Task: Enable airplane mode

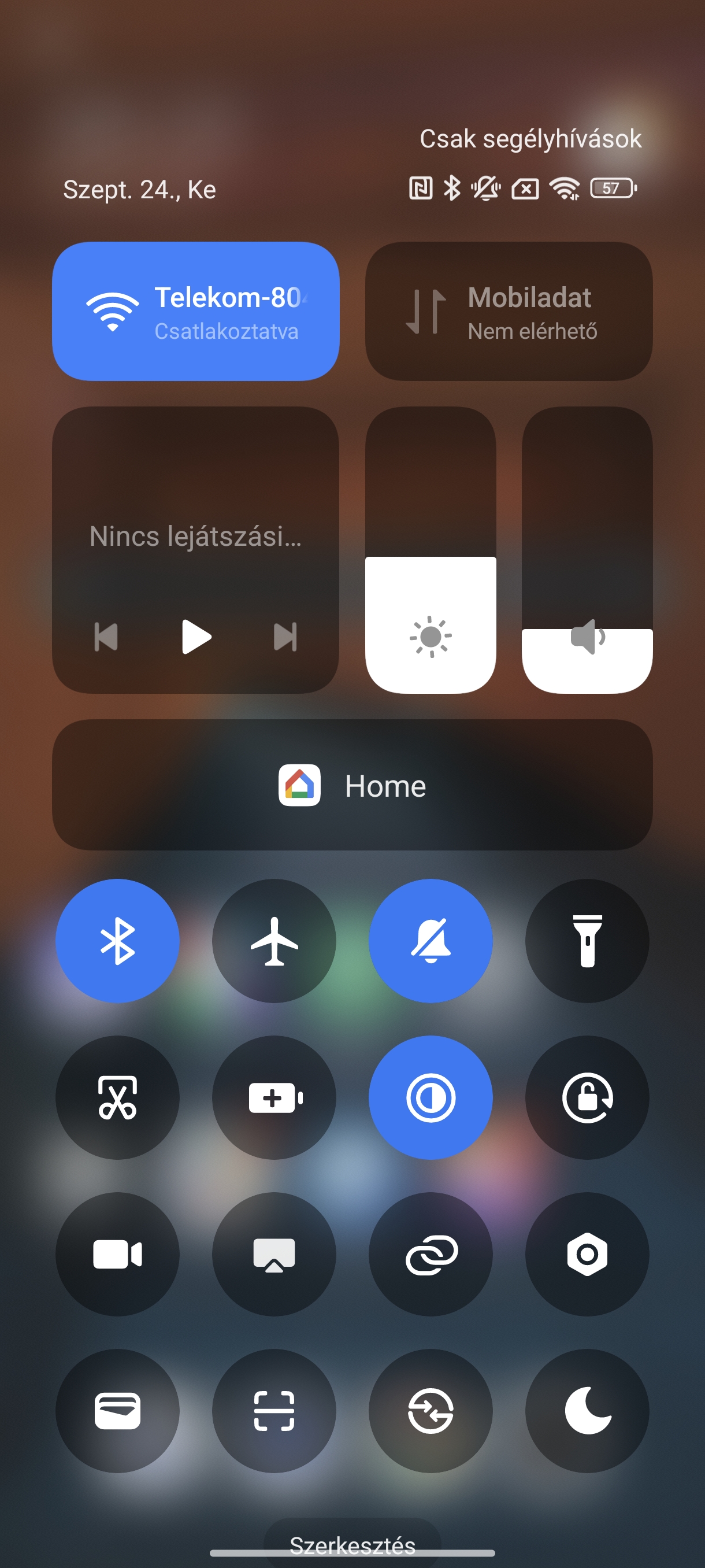Action: point(274,941)
